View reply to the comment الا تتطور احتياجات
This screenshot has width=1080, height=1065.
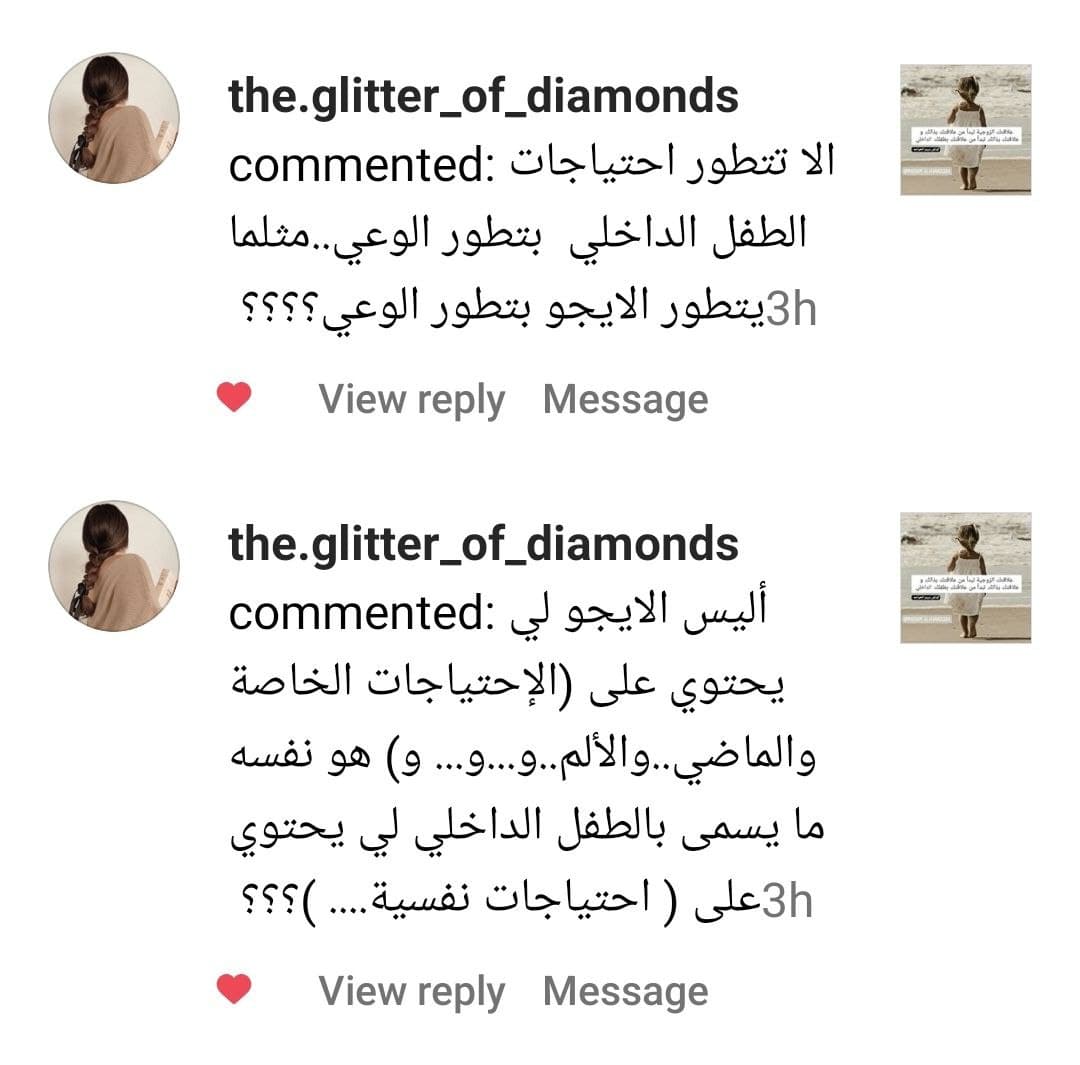pyautogui.click(x=411, y=400)
